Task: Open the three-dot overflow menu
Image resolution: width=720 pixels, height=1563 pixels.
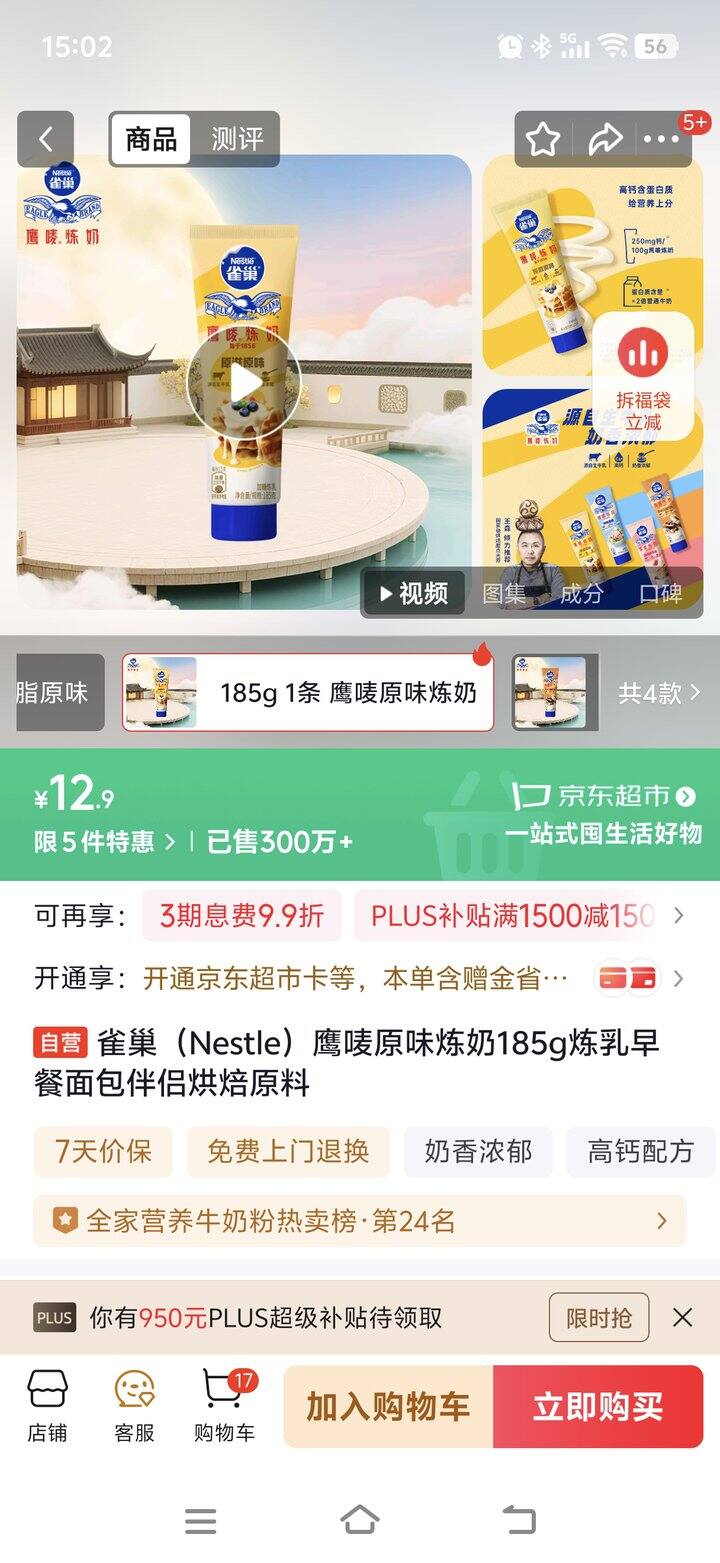Action: pyautogui.click(x=661, y=139)
